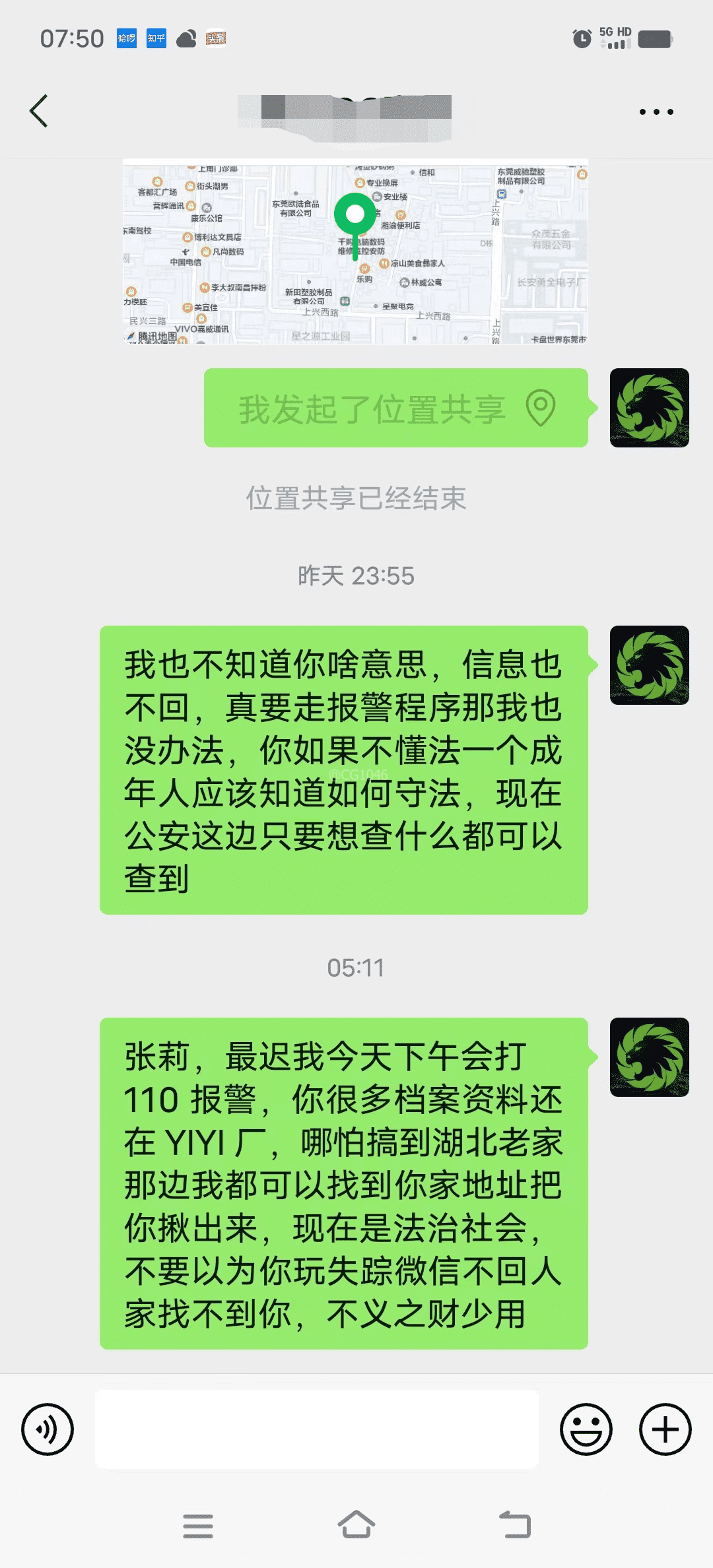Tap the avatar beside the location sharing message
This screenshot has height=1568, width=713.
click(649, 408)
